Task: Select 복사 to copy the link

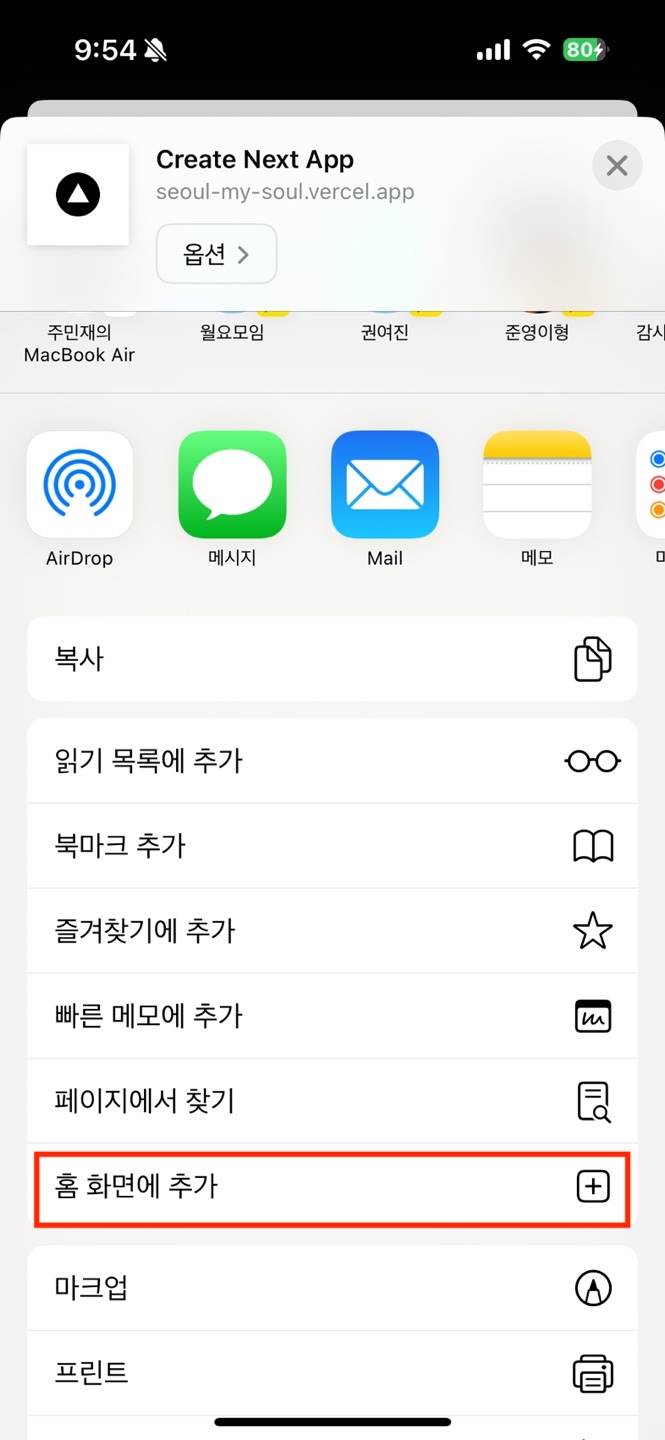Action: click(x=332, y=659)
